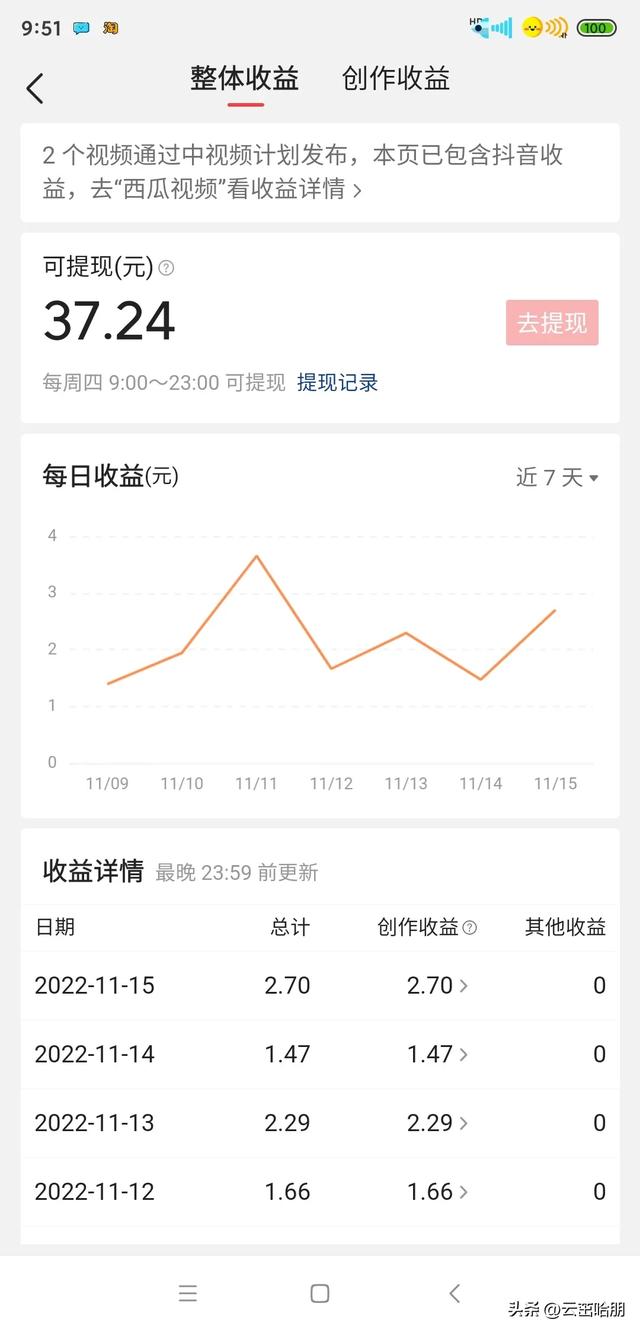
Task: Go back using the top-left arrow
Action: (35, 88)
